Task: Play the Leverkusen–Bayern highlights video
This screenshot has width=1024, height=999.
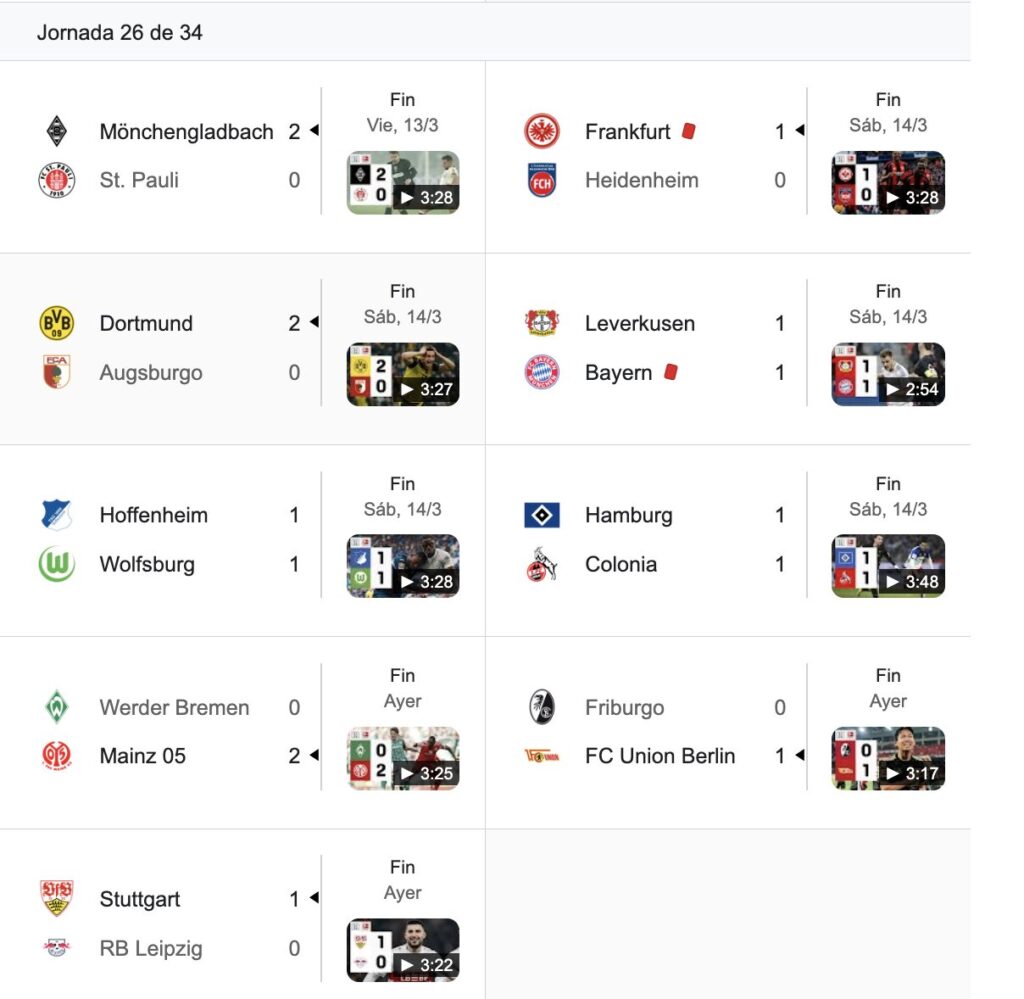Action: click(x=888, y=374)
